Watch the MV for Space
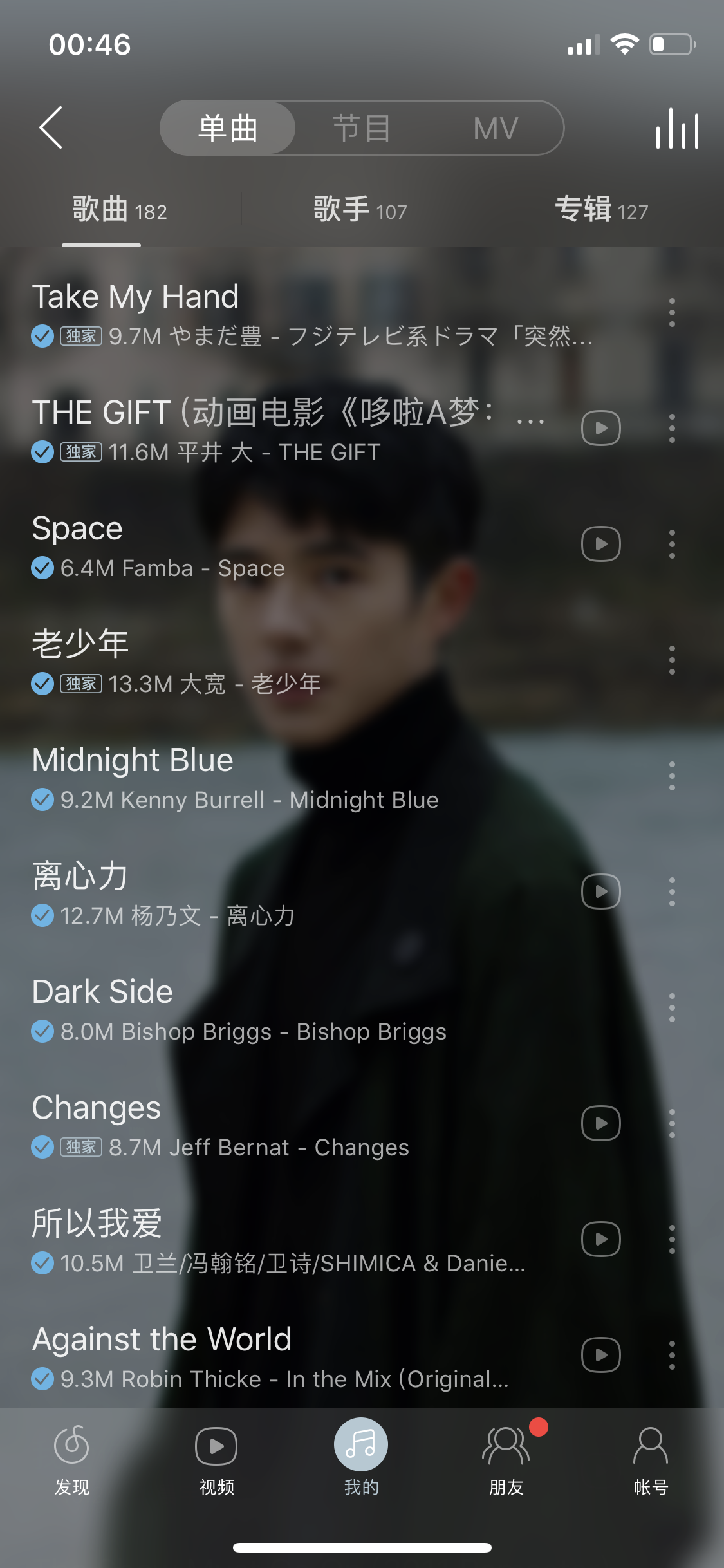This screenshot has width=724, height=1568. coord(600,544)
